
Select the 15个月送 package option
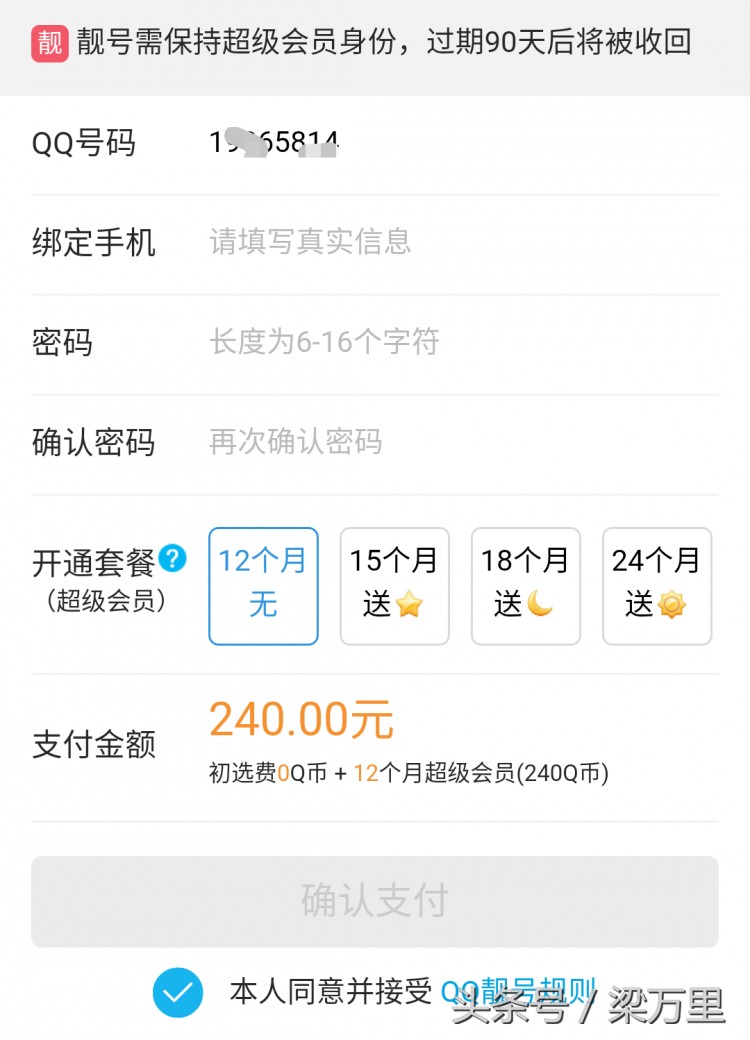(394, 586)
